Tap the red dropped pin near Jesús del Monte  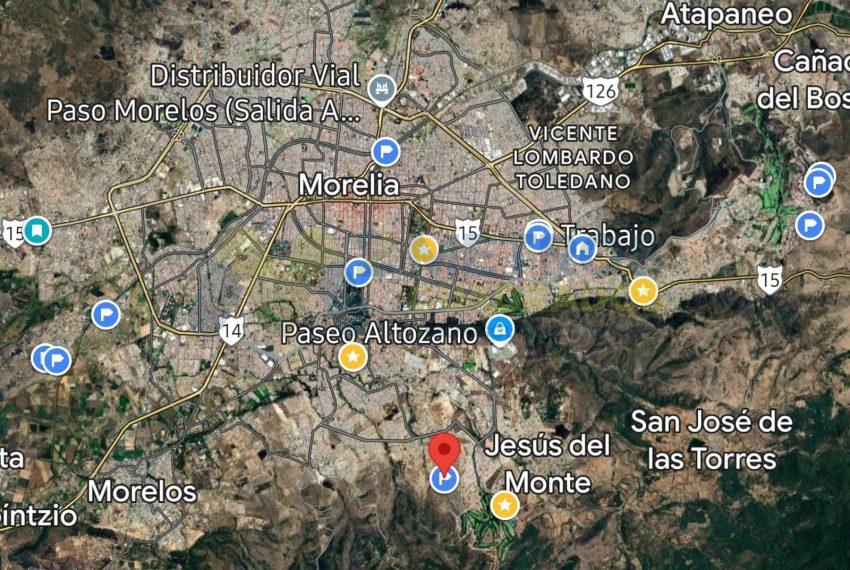coord(444,449)
